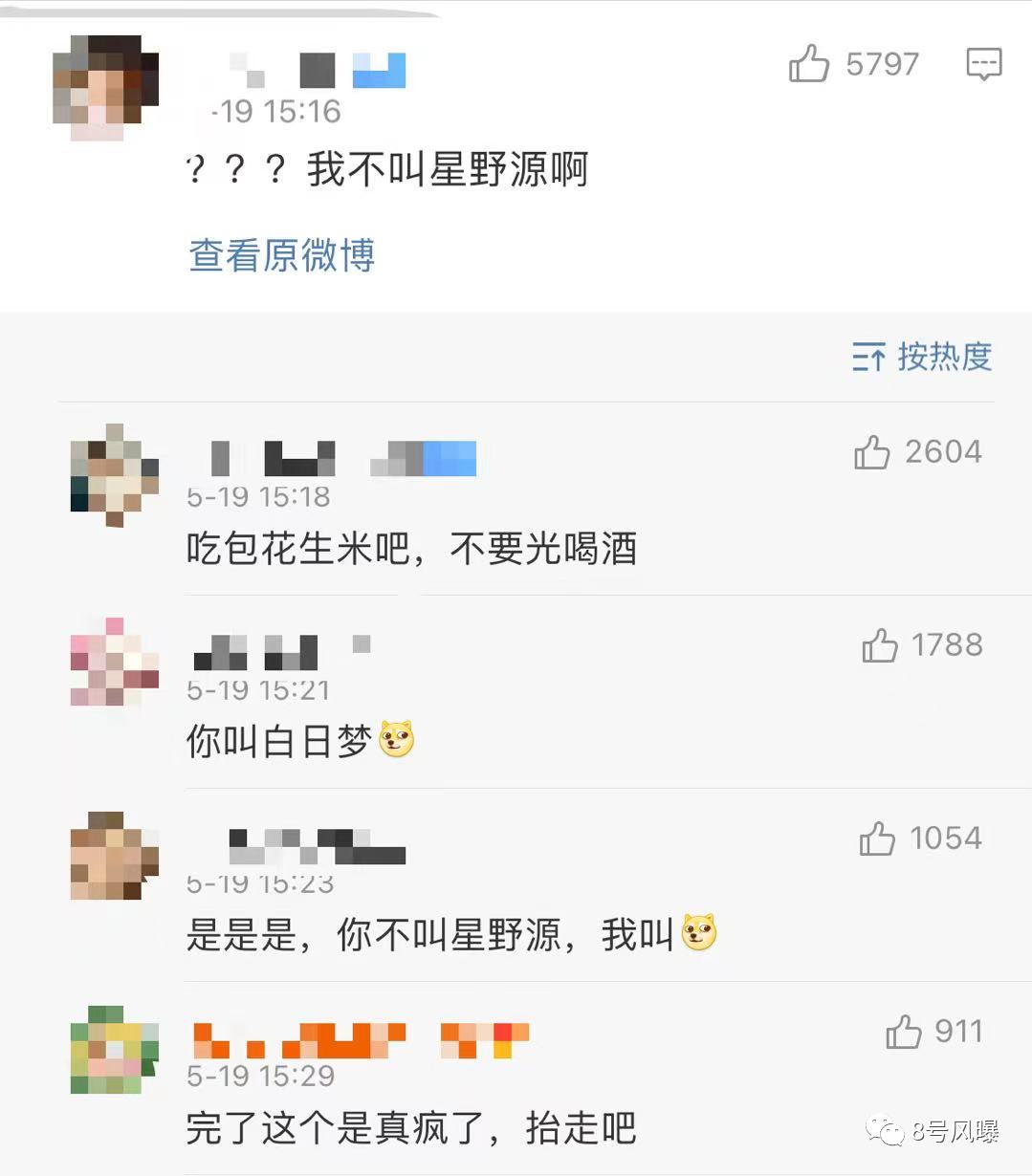Reply via the comment bubble icon
Image resolution: width=1032 pixels, height=1176 pixels.
pyautogui.click(x=983, y=64)
